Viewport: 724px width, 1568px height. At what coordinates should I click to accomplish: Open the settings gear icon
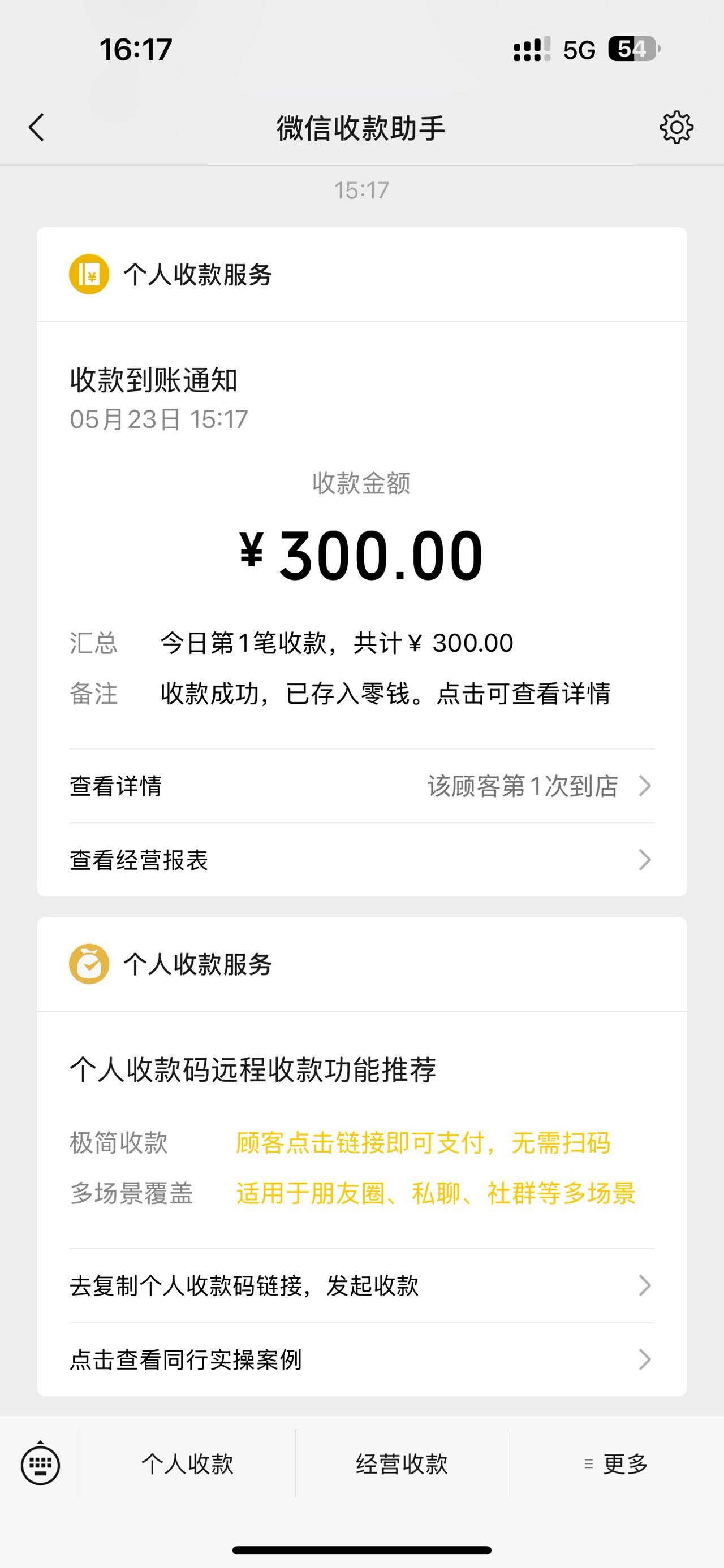coord(676,128)
